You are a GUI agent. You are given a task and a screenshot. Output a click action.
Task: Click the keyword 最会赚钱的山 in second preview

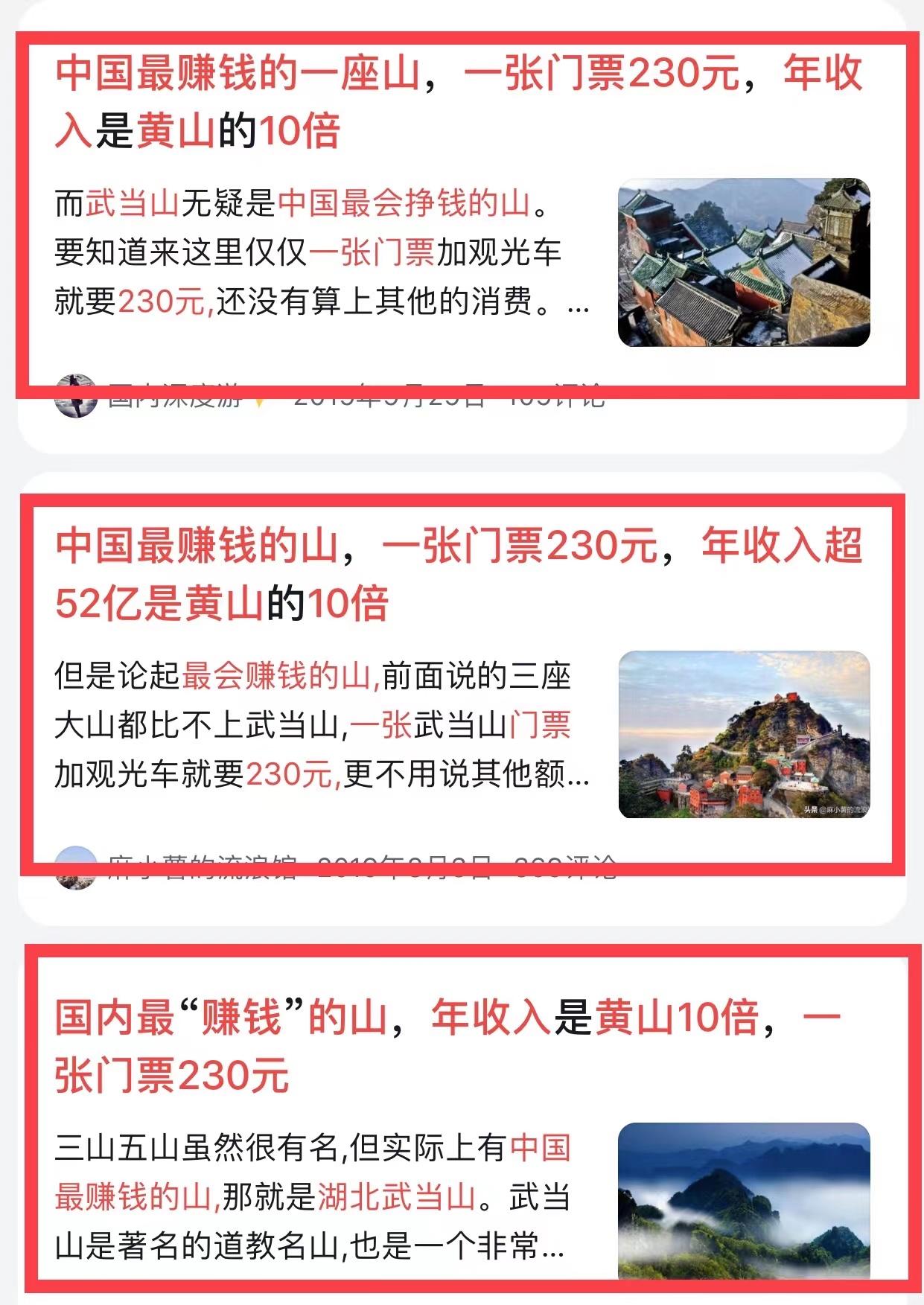pyautogui.click(x=275, y=676)
